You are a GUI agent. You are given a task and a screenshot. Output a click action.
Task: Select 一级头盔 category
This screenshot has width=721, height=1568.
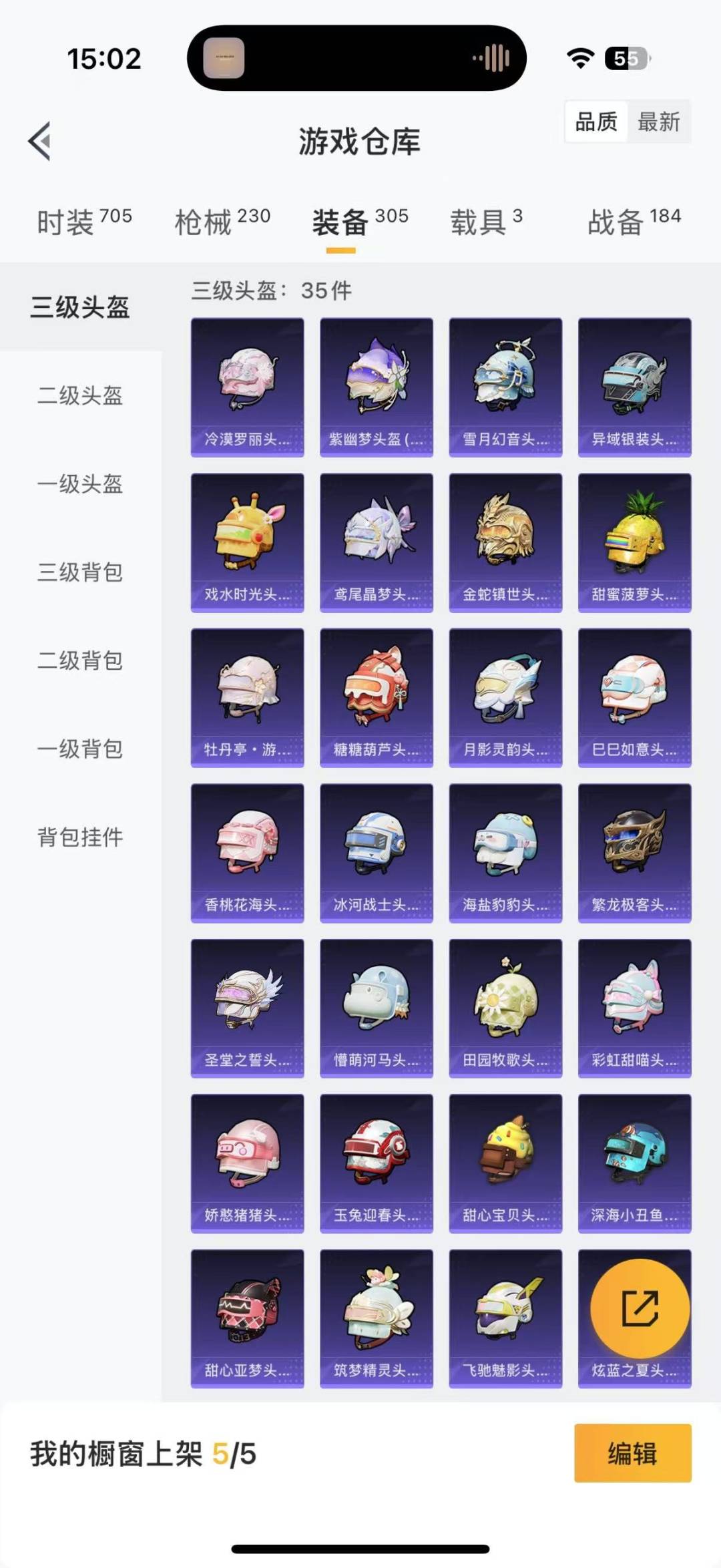pyautogui.click(x=80, y=483)
